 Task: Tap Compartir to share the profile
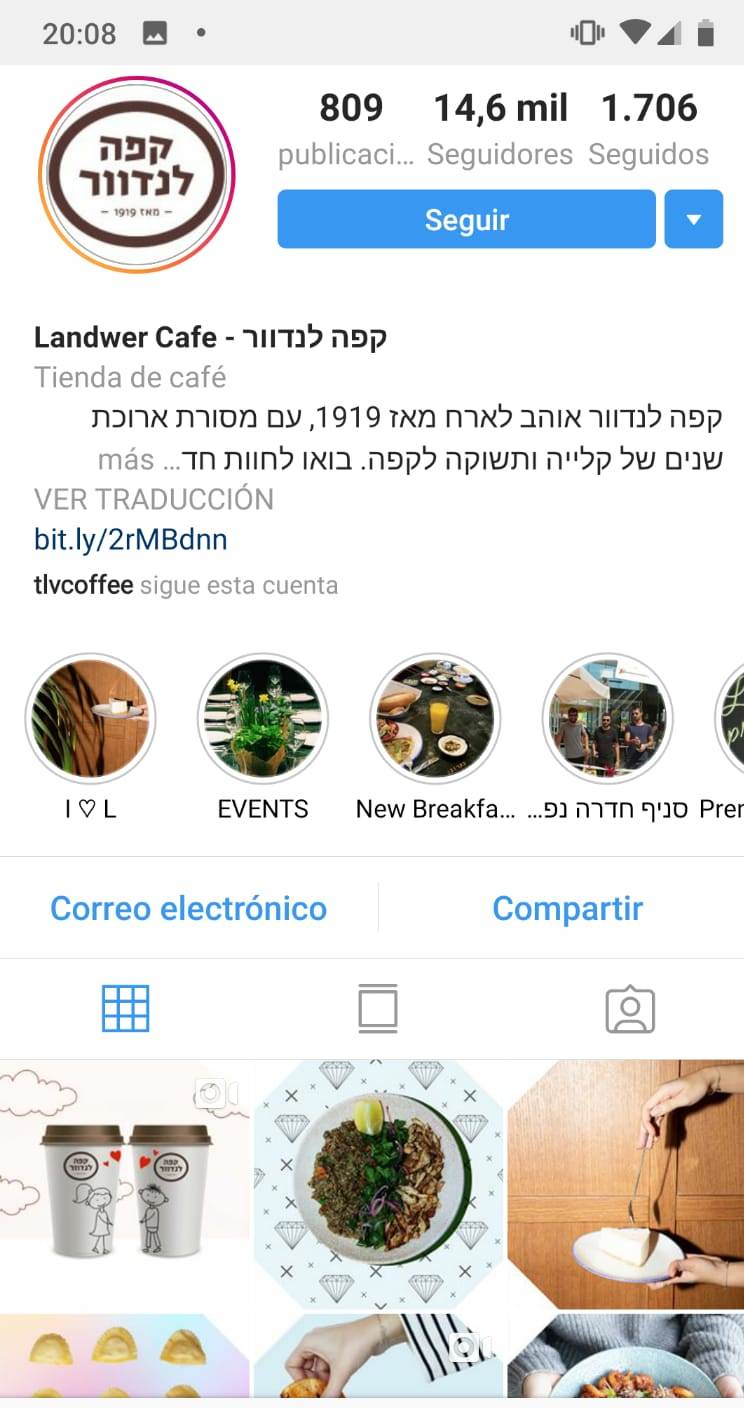(x=567, y=908)
